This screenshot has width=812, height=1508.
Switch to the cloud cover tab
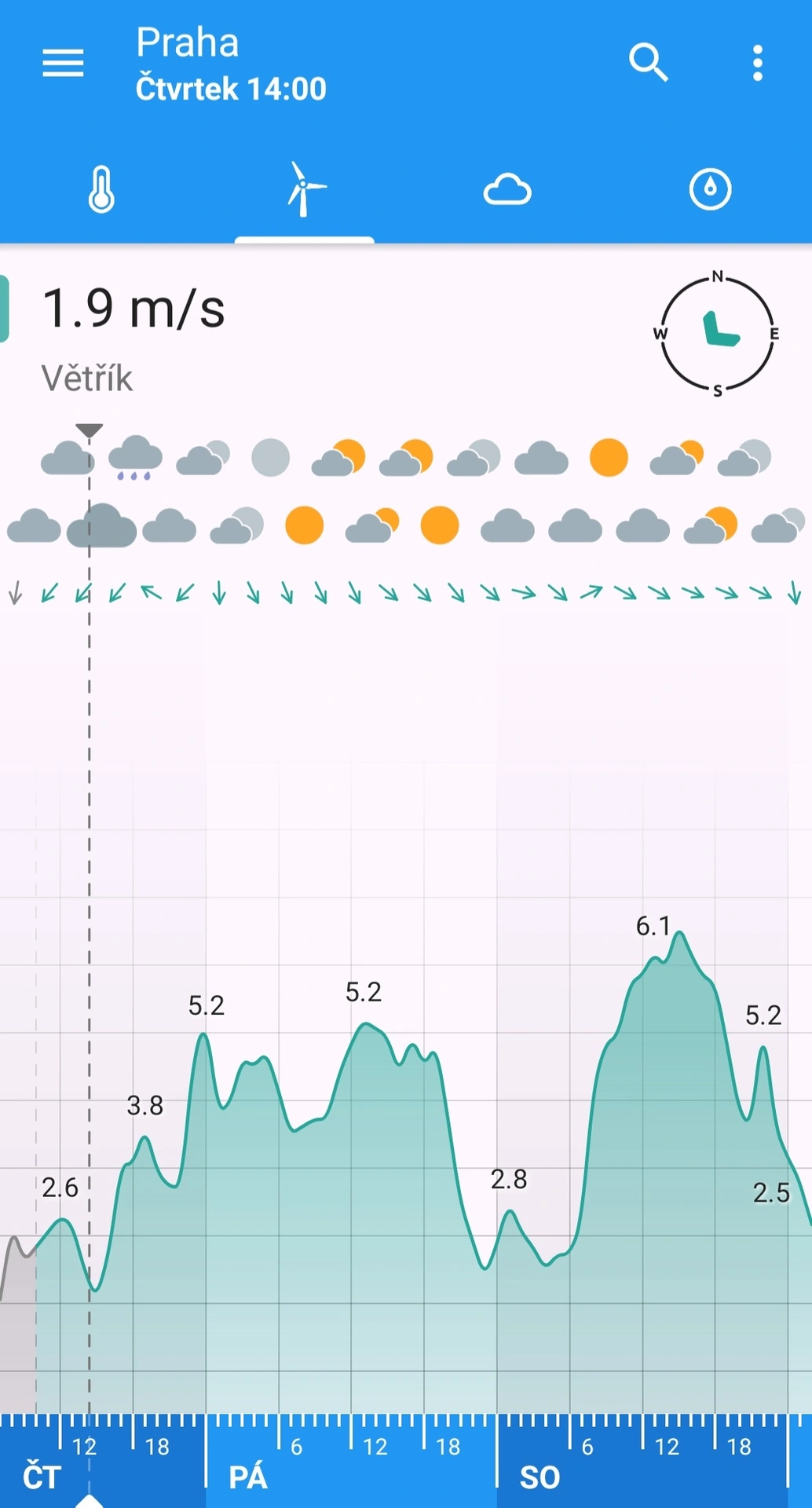[x=507, y=190]
